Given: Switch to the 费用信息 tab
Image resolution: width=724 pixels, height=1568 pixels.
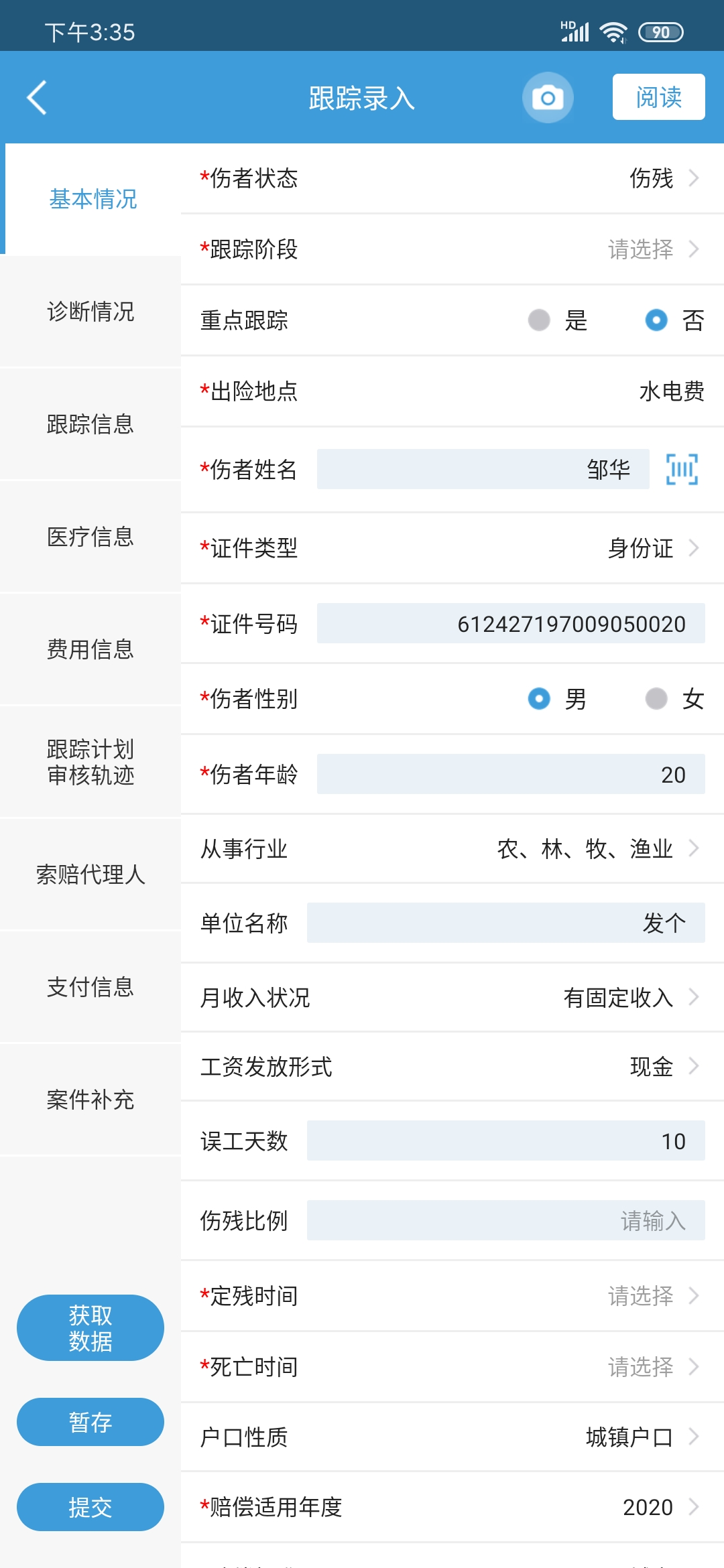Looking at the screenshot, I should (90, 649).
